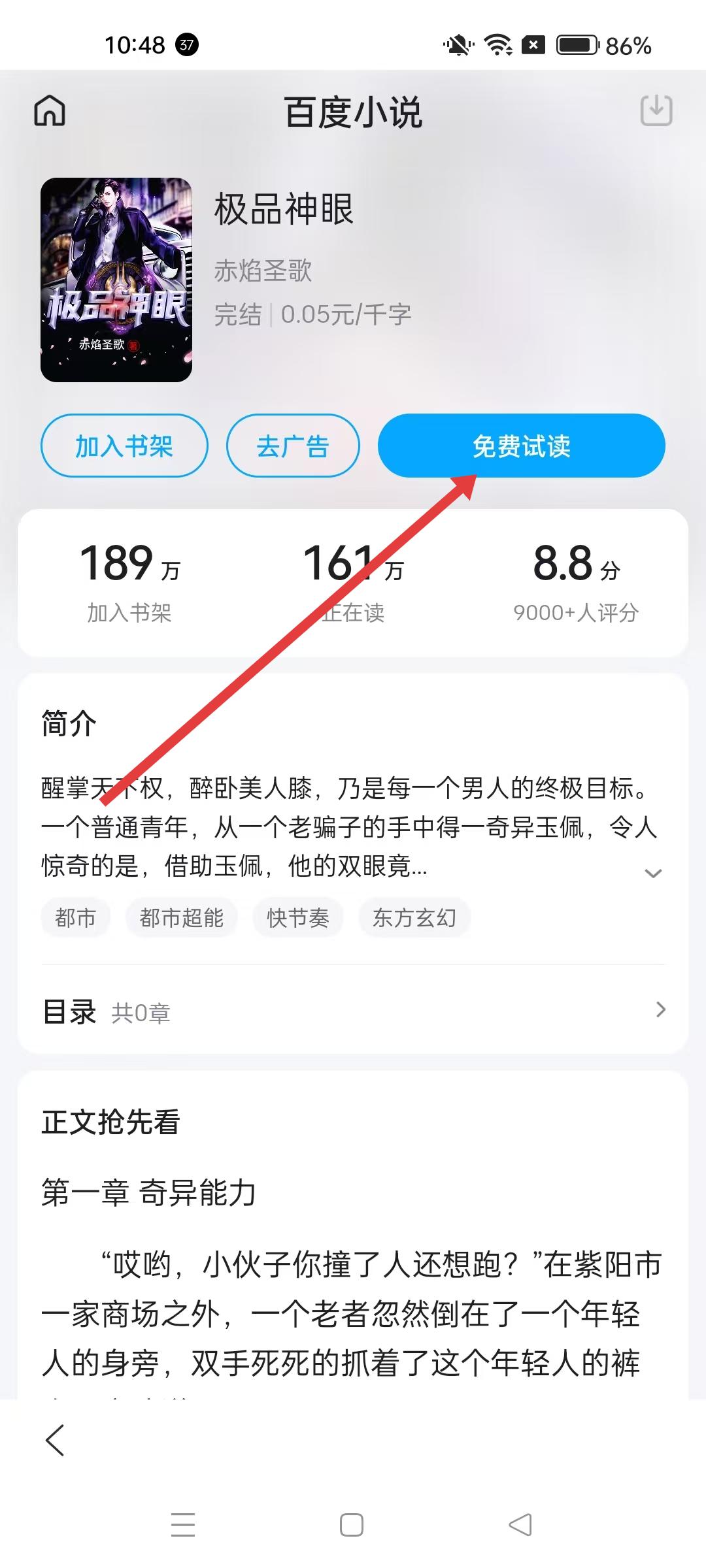Open the 目录 chapter list
Viewport: 706px width, 1568px height.
[353, 1011]
